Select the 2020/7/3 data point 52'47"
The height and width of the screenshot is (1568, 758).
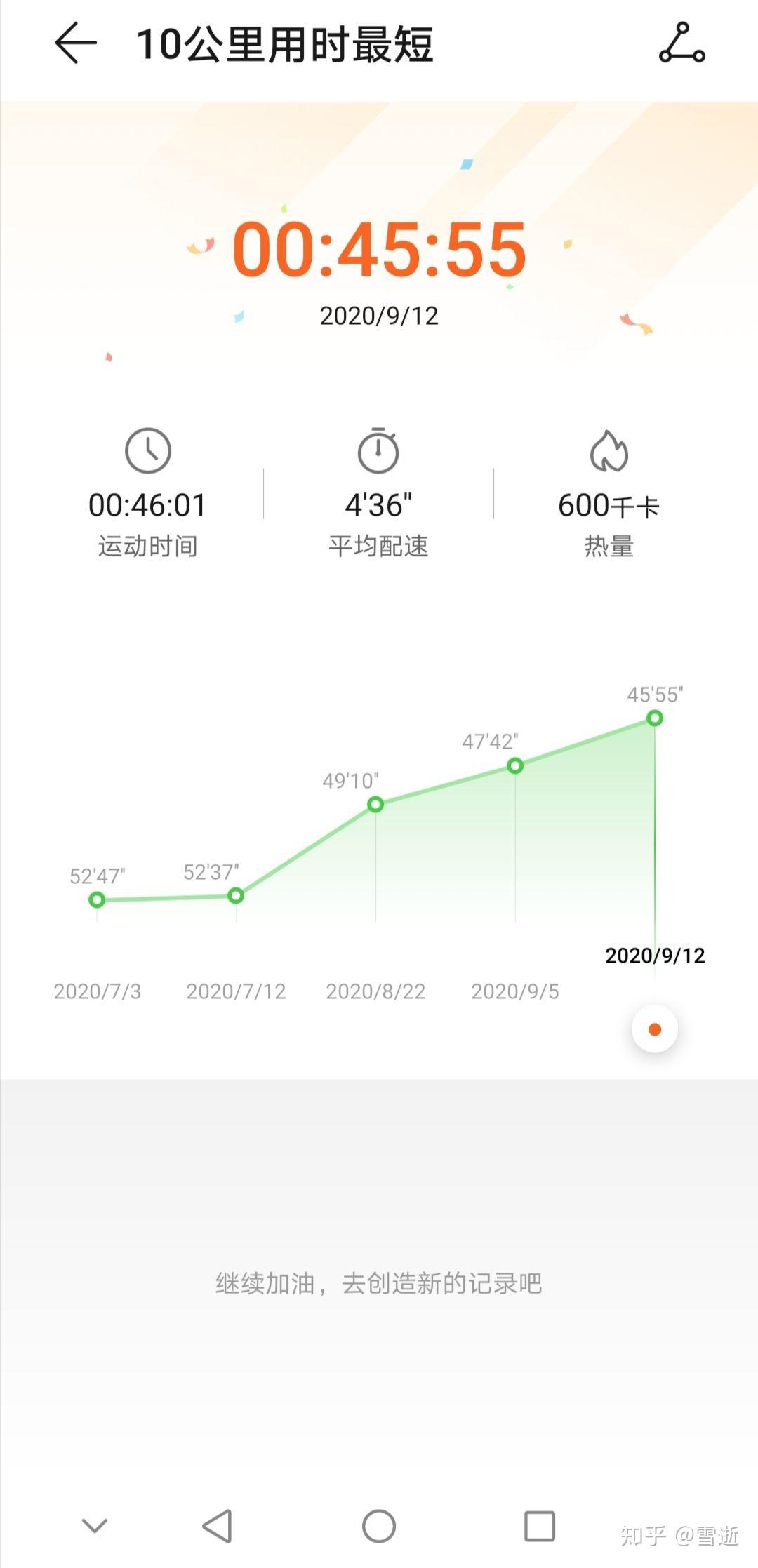(97, 899)
